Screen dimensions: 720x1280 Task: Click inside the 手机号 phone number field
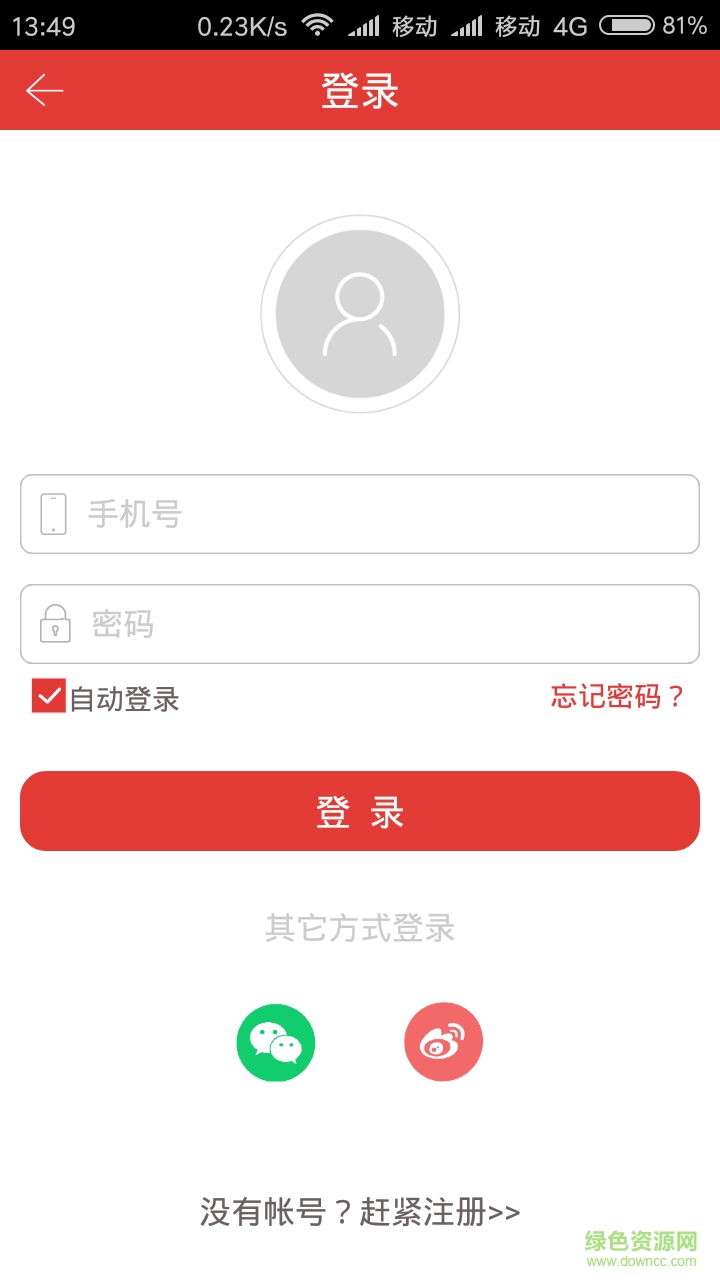pos(360,514)
